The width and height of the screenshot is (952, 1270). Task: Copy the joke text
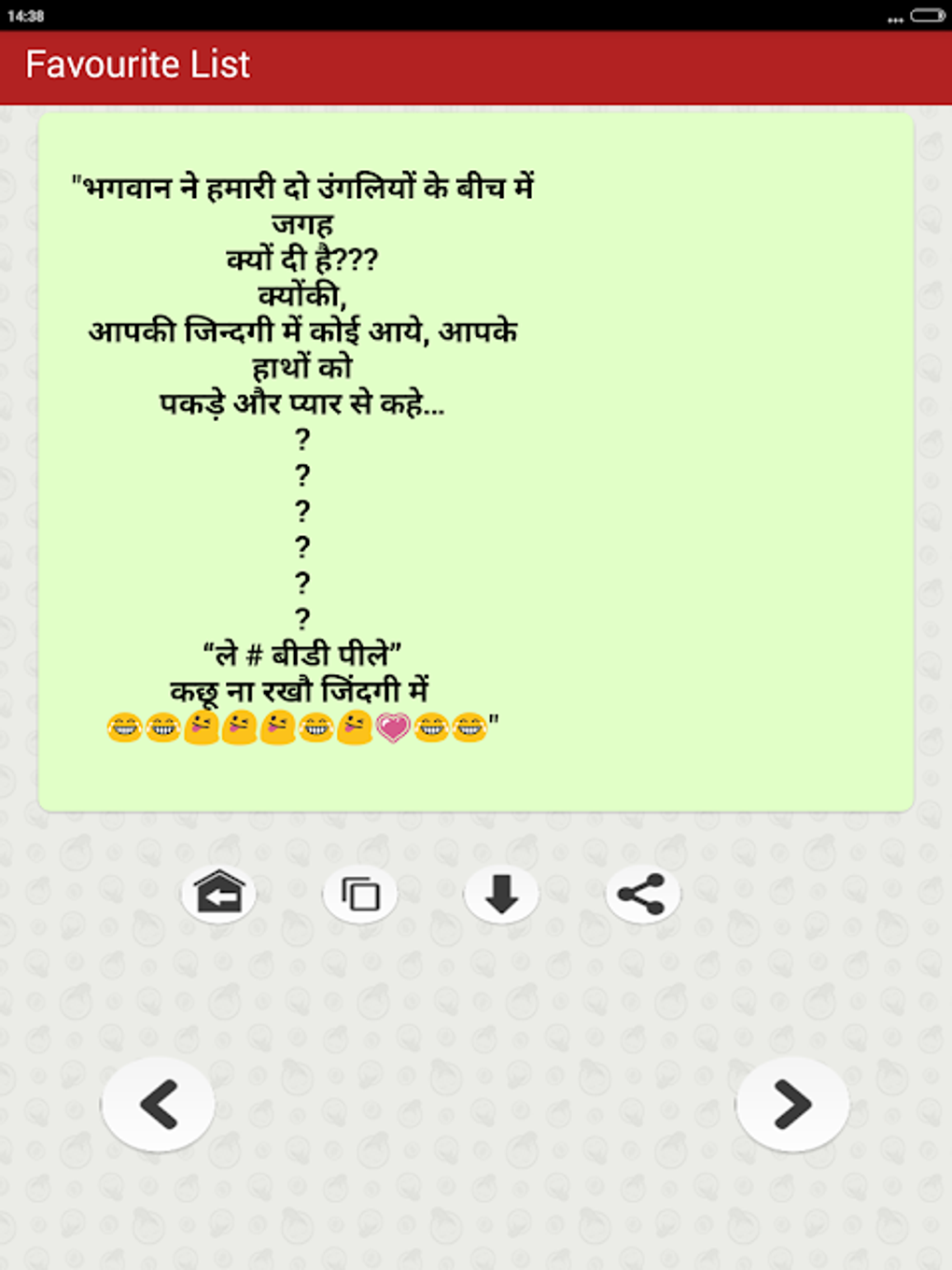[x=360, y=894]
